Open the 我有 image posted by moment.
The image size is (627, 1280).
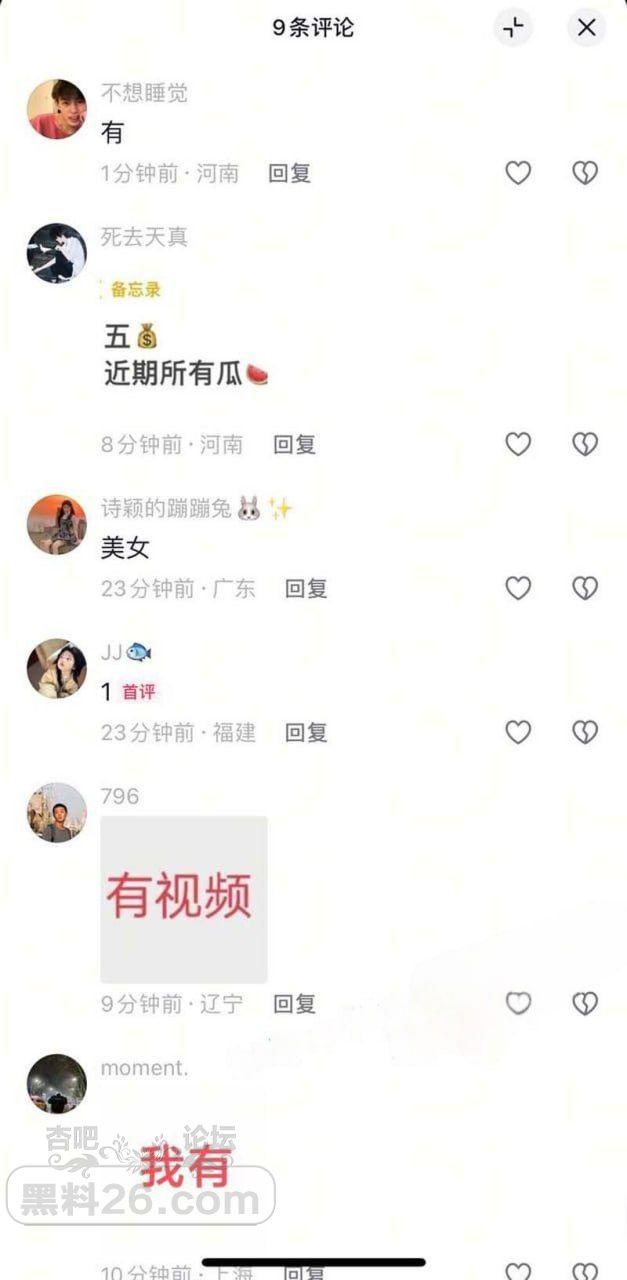click(185, 1165)
